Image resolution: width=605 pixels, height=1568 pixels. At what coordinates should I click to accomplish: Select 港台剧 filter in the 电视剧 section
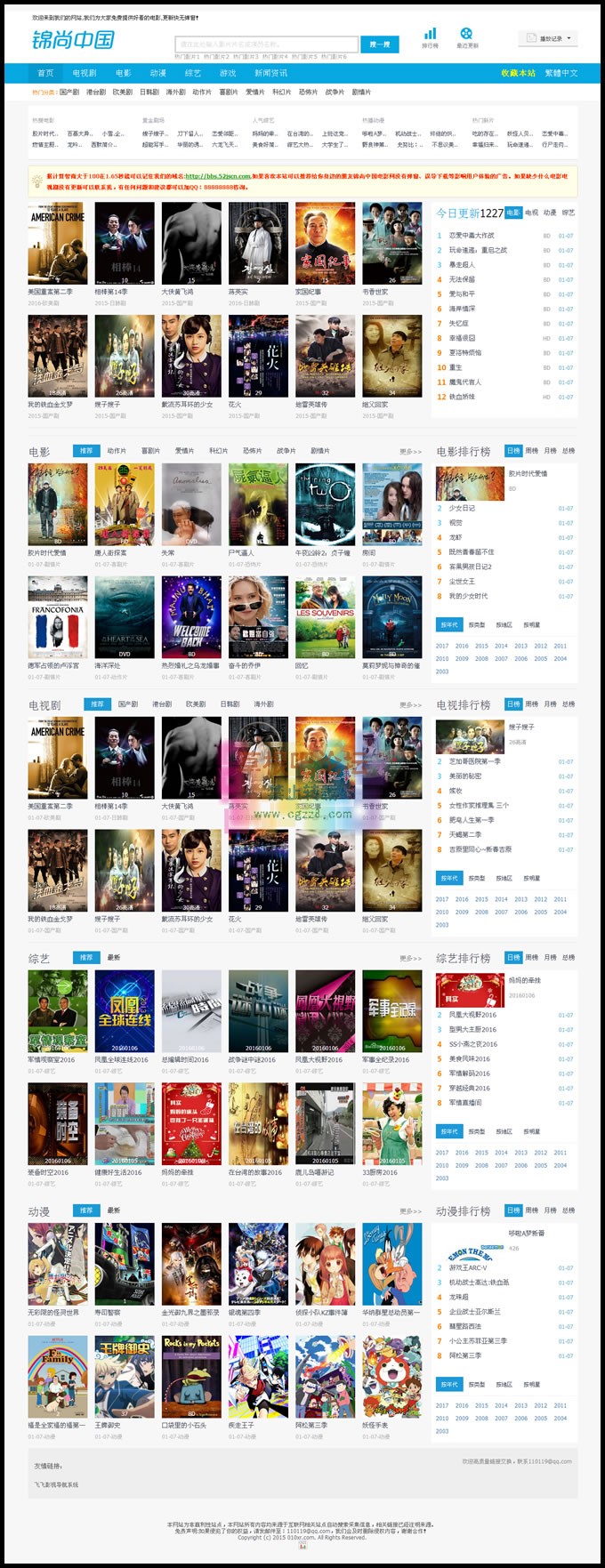pos(162,704)
